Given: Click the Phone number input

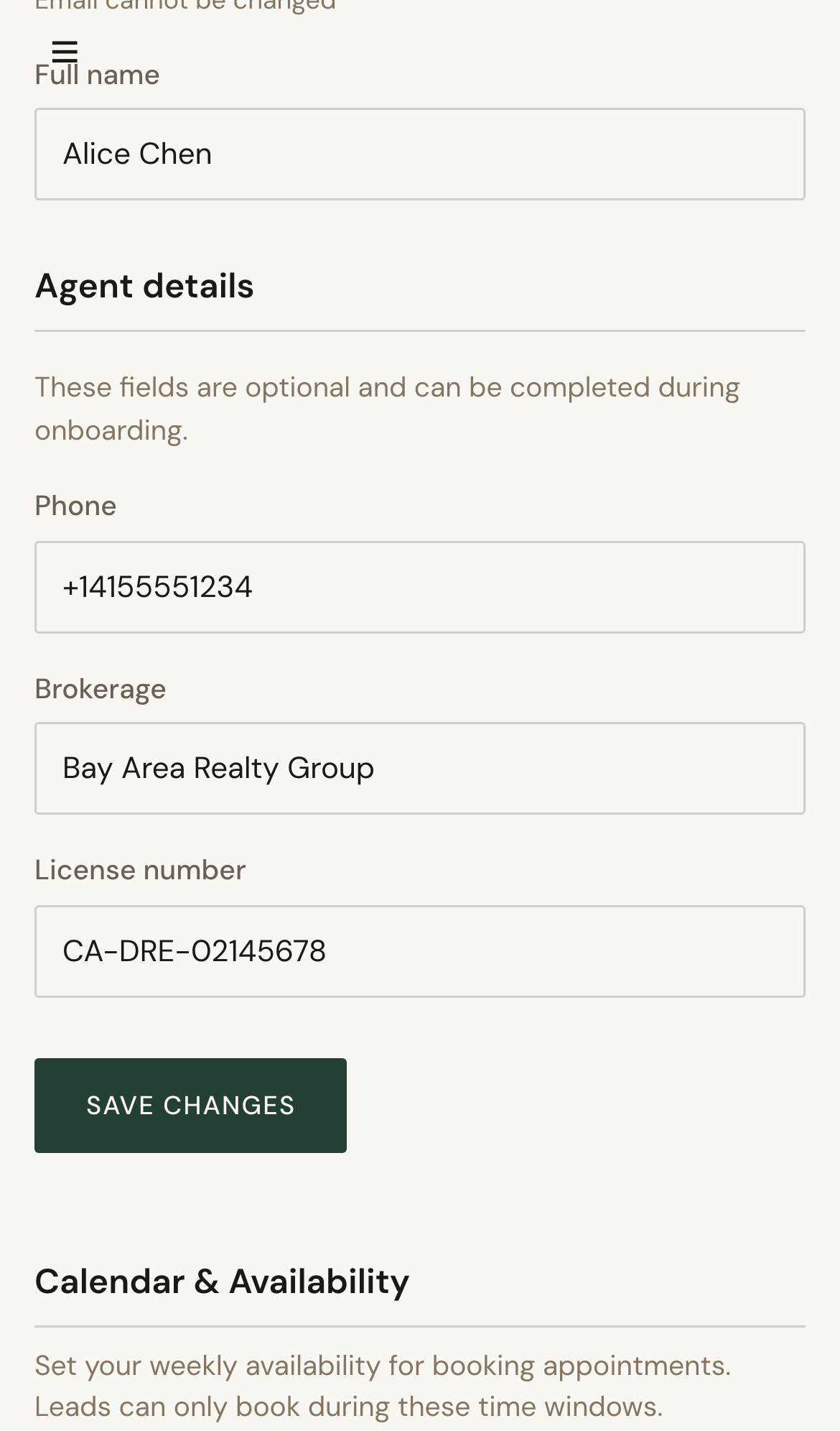Looking at the screenshot, I should (420, 587).
